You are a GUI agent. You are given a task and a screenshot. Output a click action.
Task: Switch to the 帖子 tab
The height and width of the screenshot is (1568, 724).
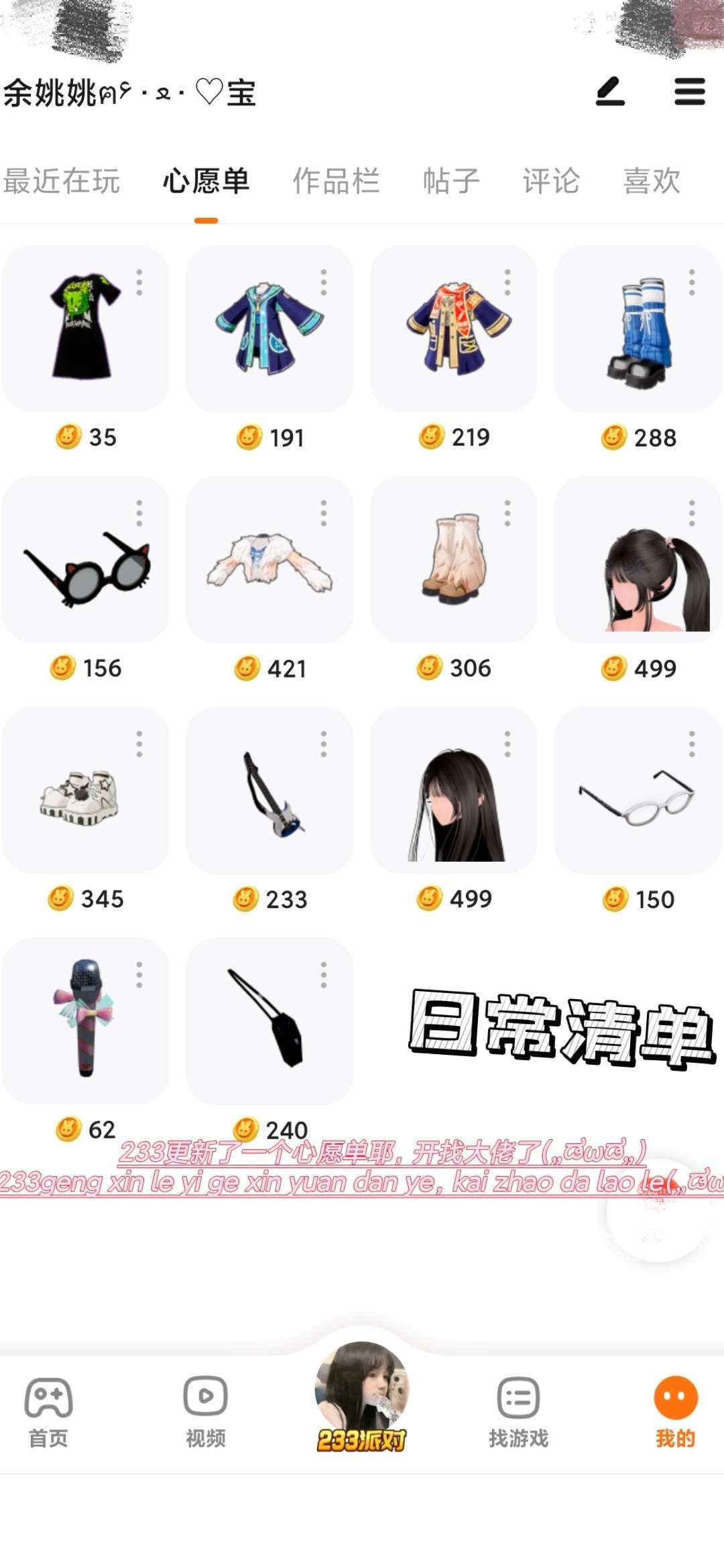[451, 182]
